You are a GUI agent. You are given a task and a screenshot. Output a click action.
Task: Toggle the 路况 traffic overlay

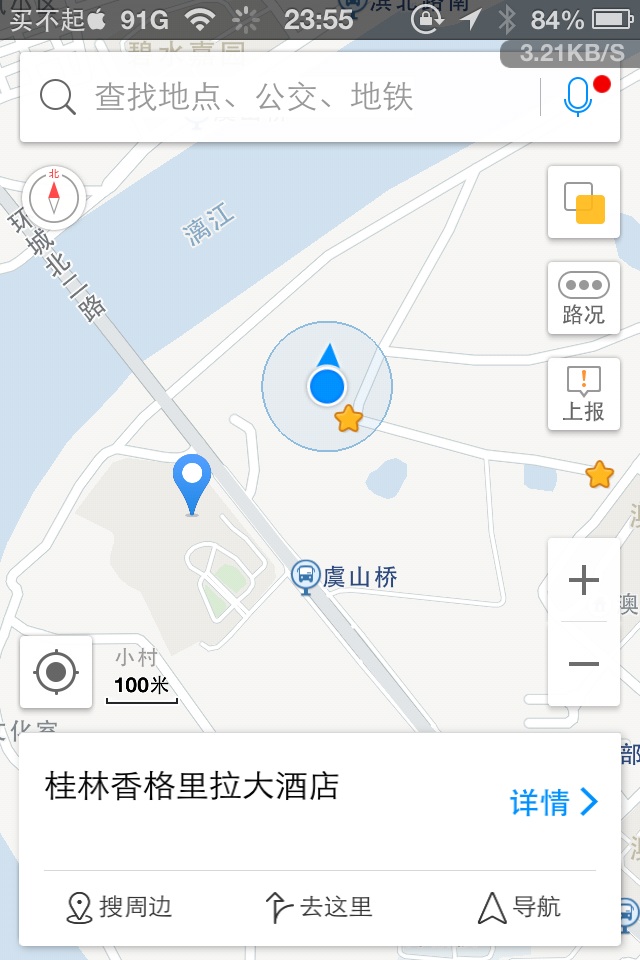pyautogui.click(x=584, y=298)
